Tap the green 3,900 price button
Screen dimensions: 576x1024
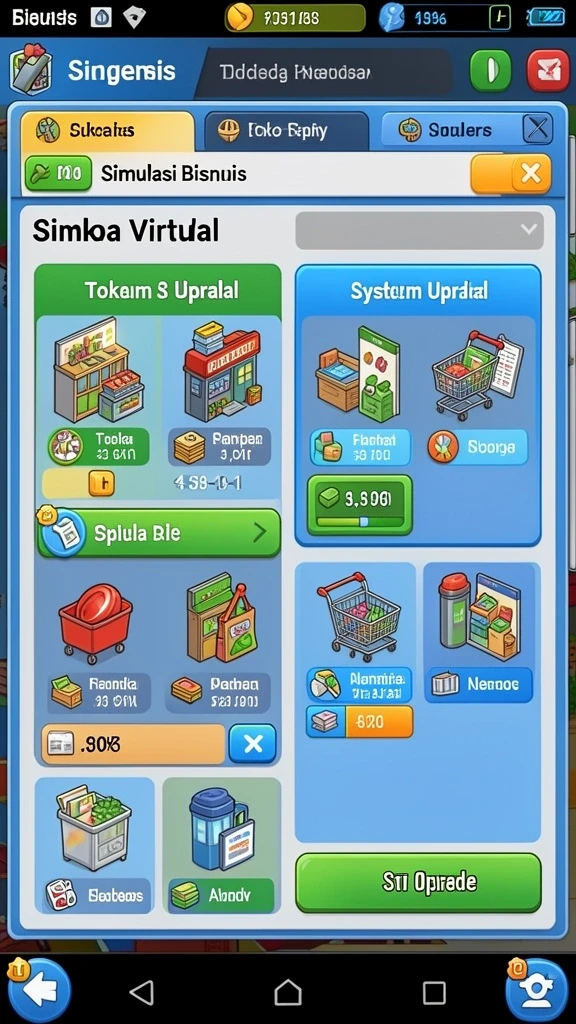coord(359,504)
